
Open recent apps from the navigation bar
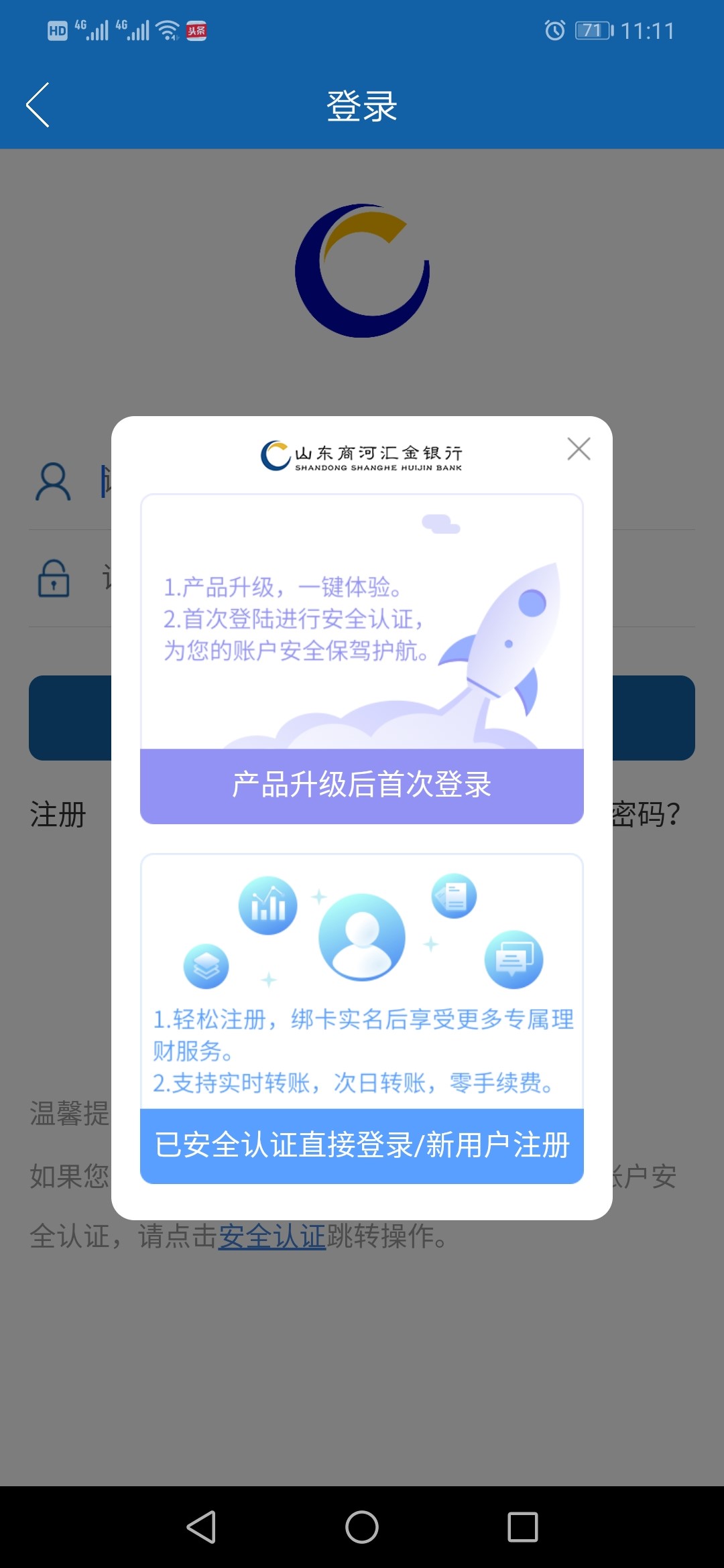pos(522,1527)
